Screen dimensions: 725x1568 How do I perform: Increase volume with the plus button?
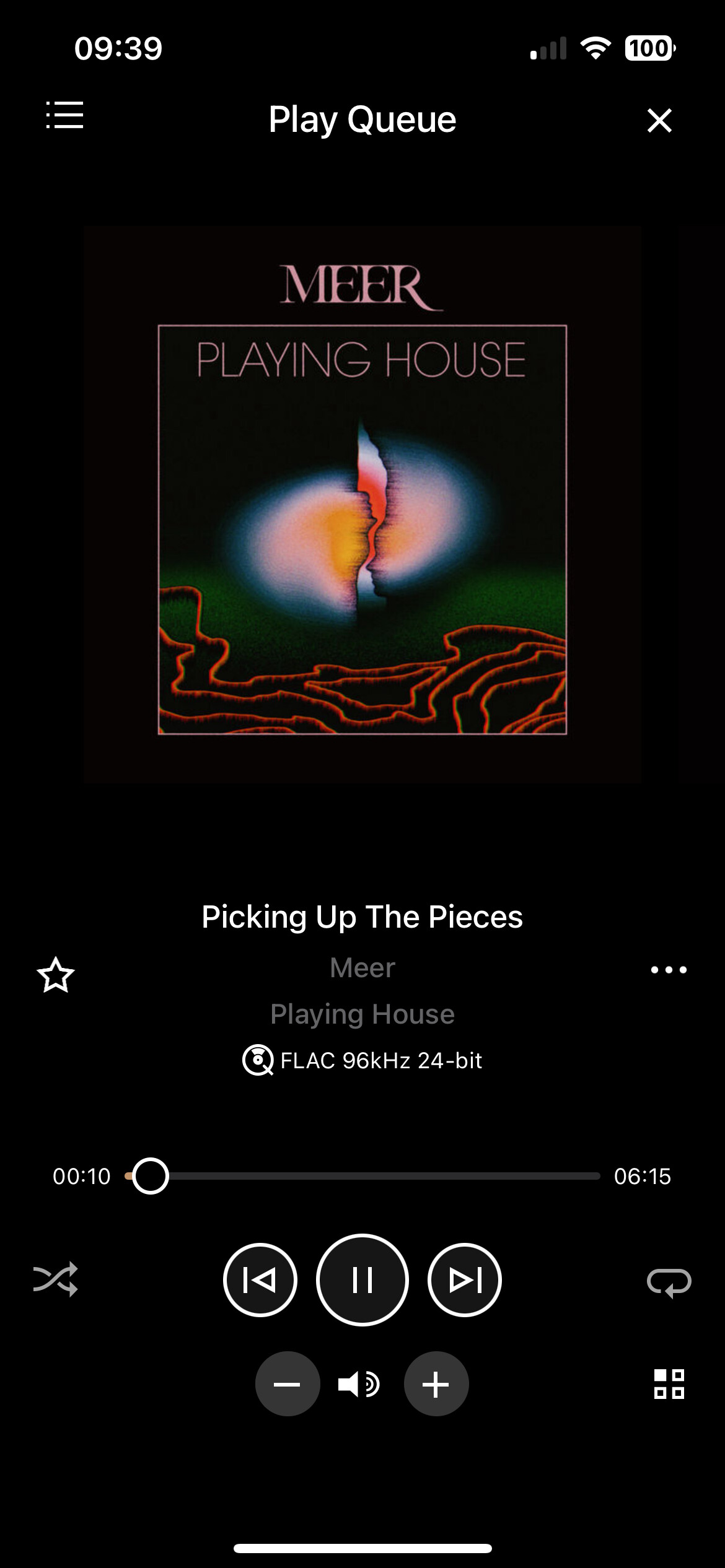coord(436,1384)
